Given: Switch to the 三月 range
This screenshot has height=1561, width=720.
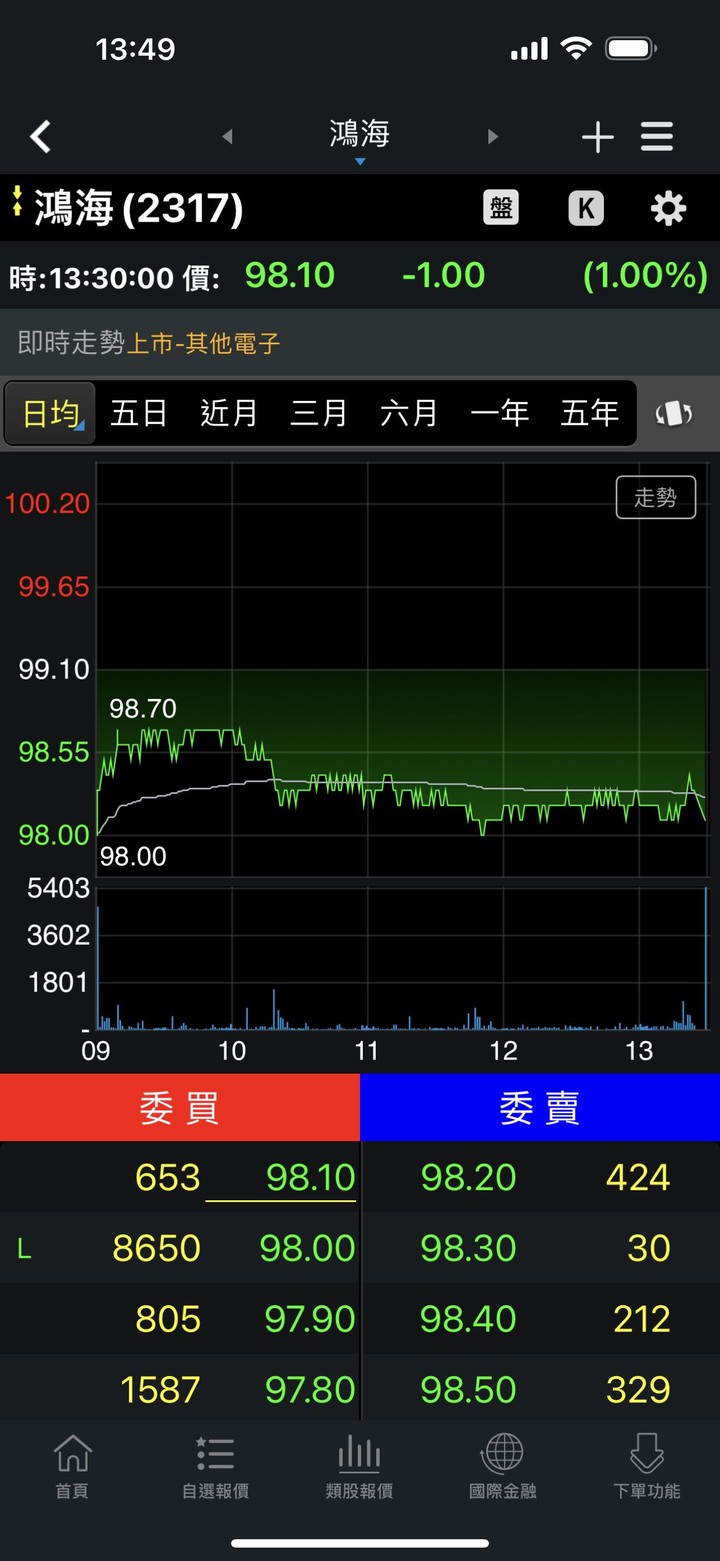Looking at the screenshot, I should tap(318, 412).
